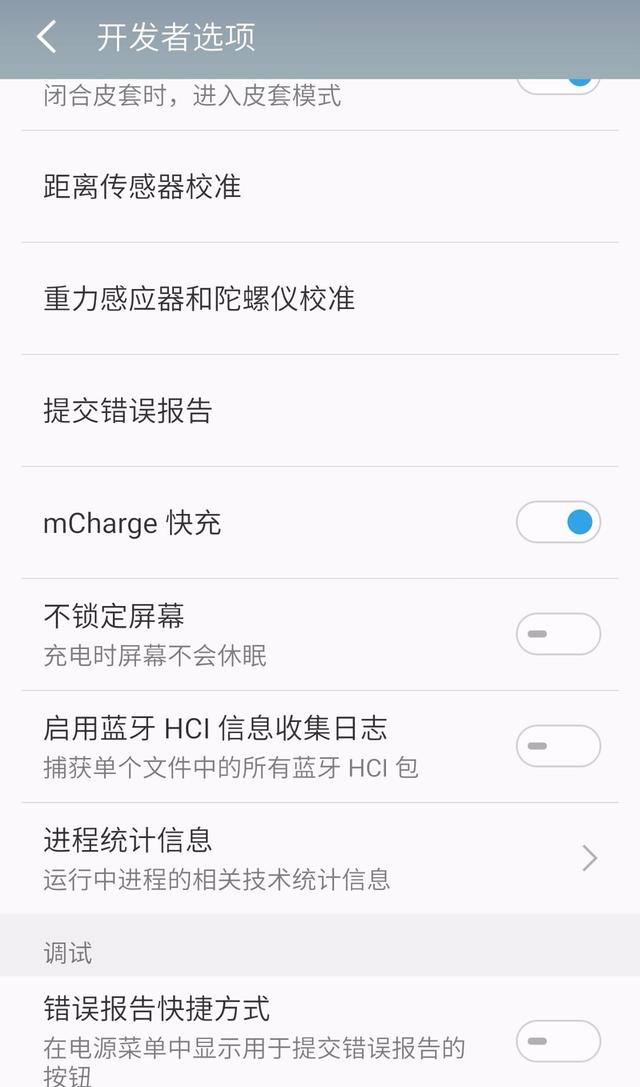Open 距离传感器校准

tap(320, 186)
